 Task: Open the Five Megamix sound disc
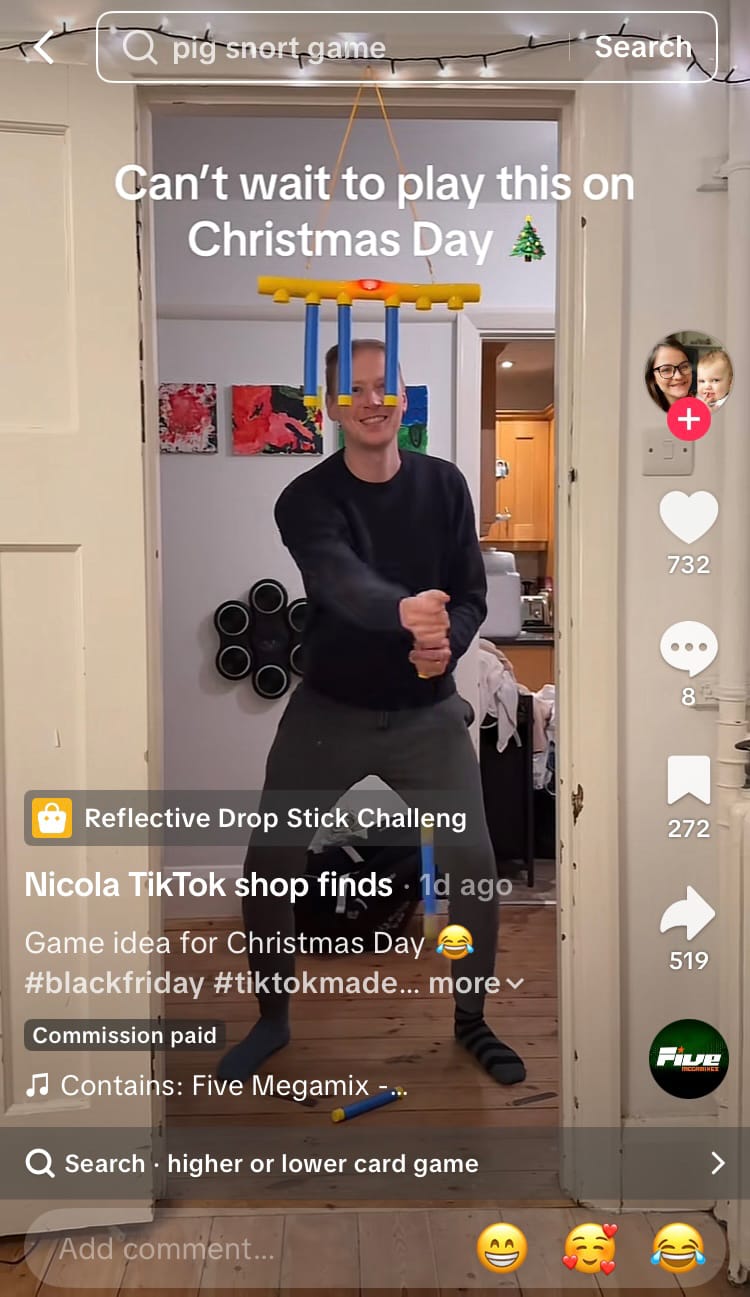[x=688, y=1059]
